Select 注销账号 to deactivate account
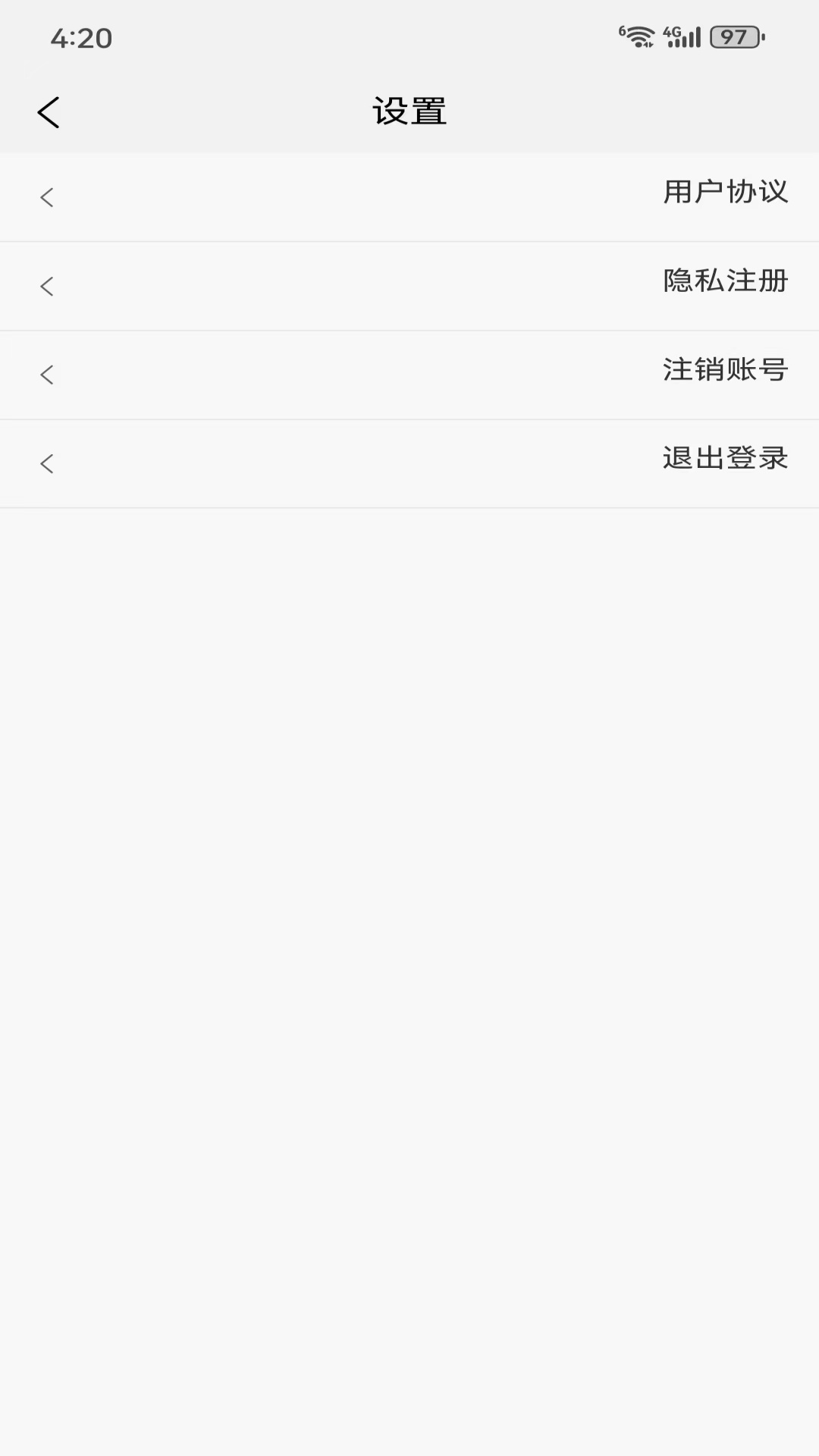 point(724,371)
